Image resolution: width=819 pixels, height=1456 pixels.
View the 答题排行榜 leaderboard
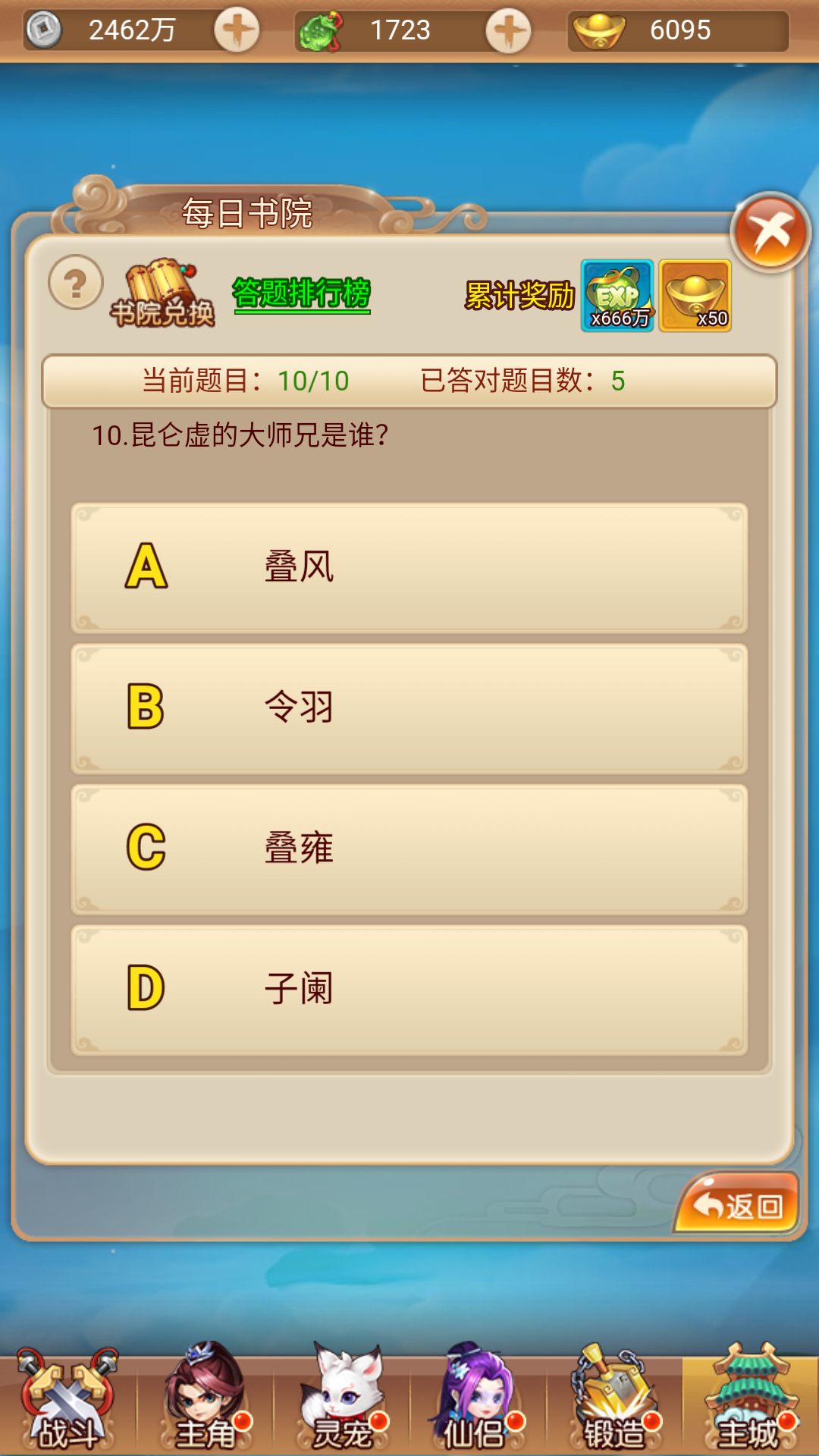[301, 293]
